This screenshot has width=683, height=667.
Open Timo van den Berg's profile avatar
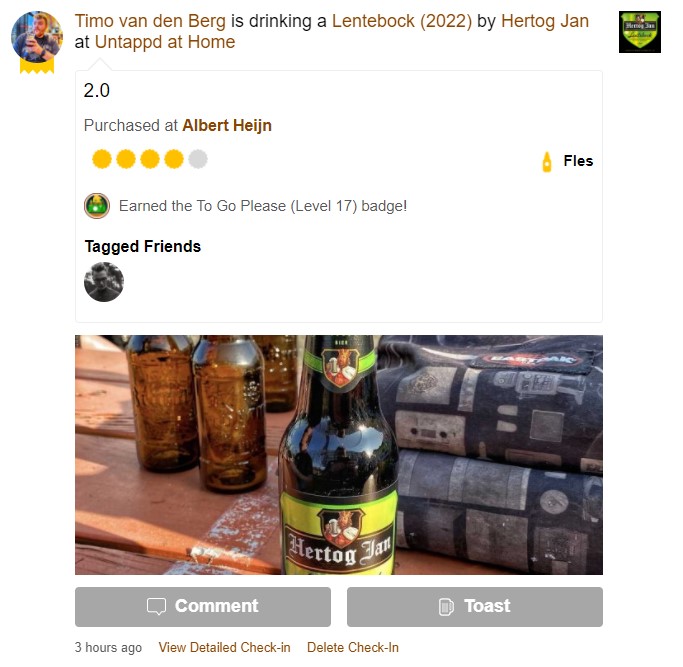[36, 38]
